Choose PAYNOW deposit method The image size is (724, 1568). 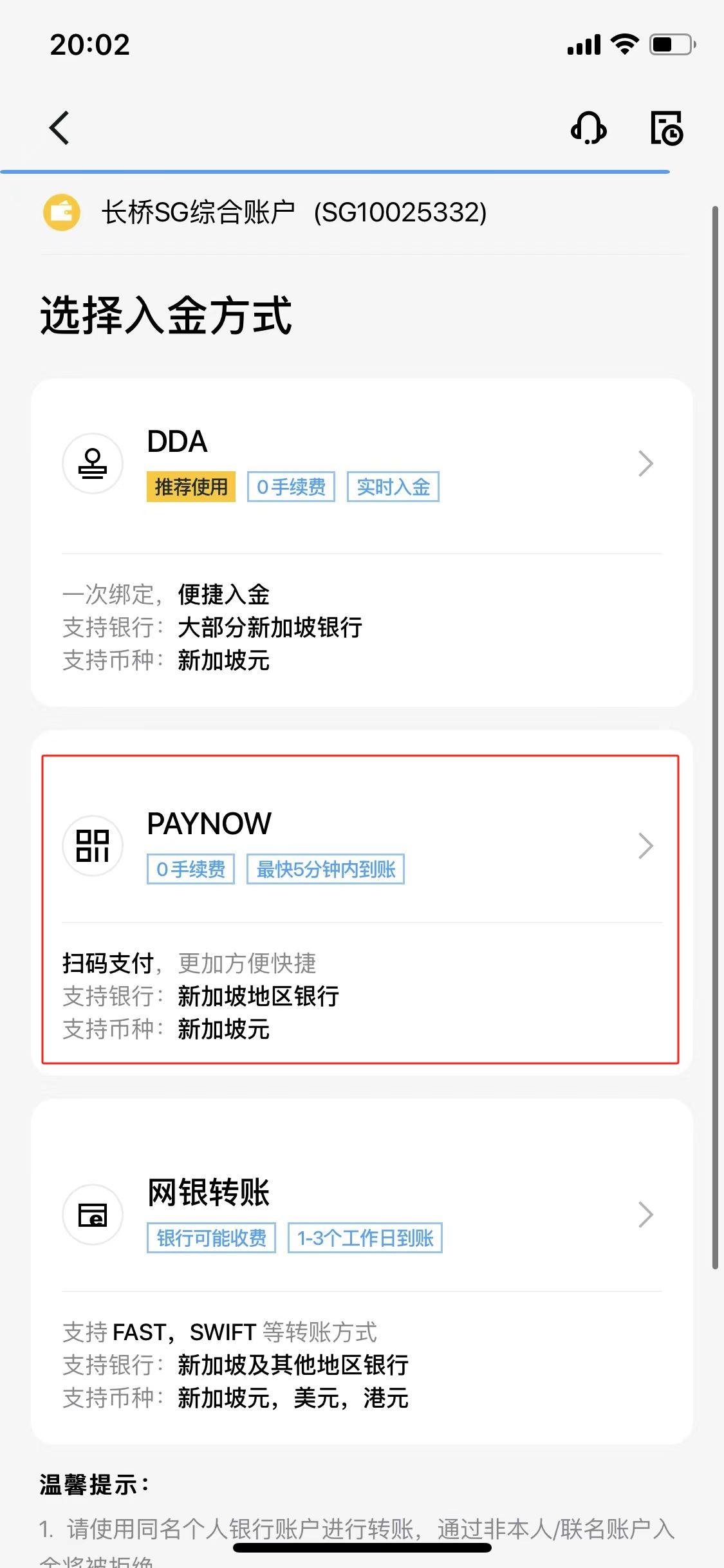[361, 846]
